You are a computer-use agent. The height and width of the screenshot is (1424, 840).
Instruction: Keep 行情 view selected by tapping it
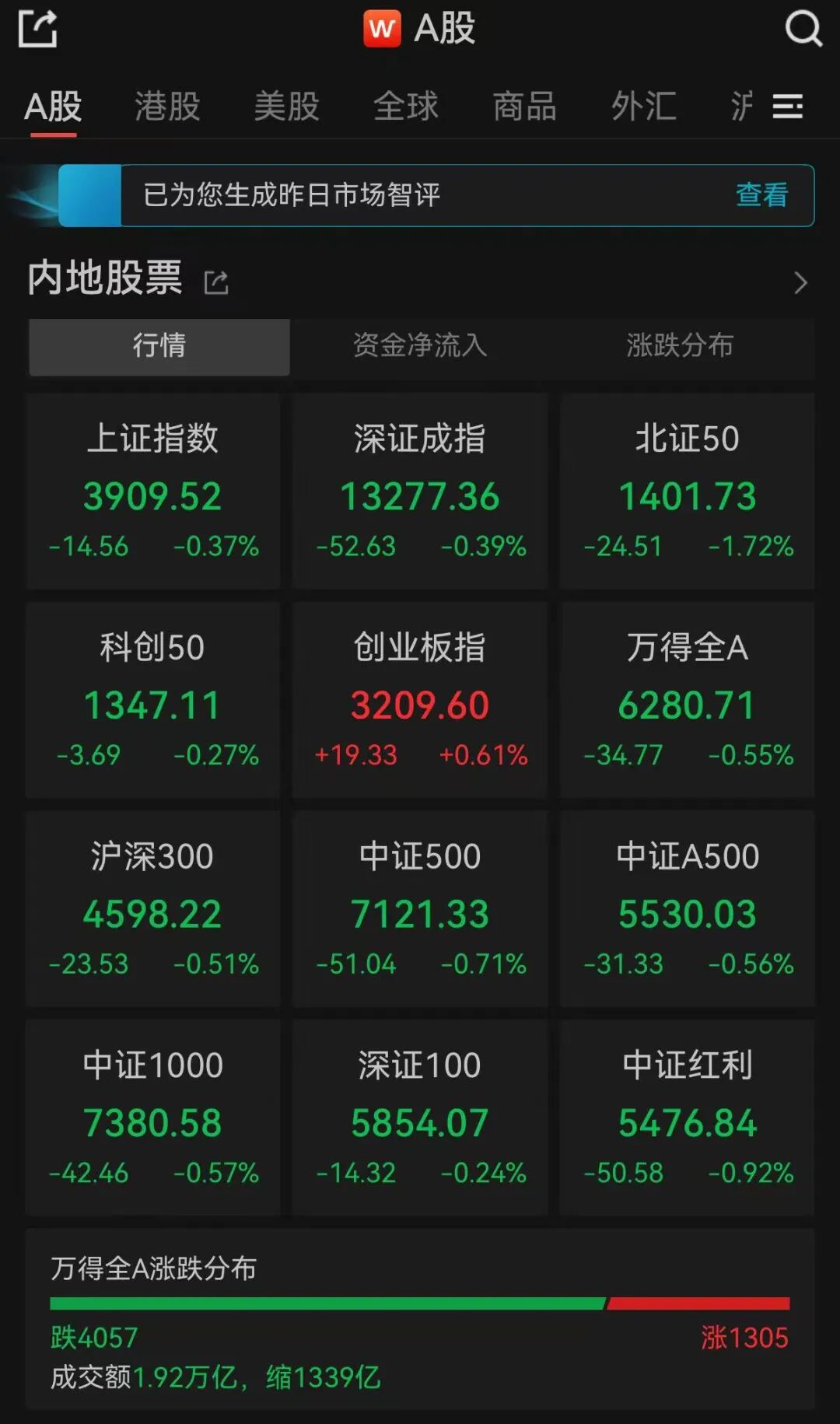click(x=159, y=348)
